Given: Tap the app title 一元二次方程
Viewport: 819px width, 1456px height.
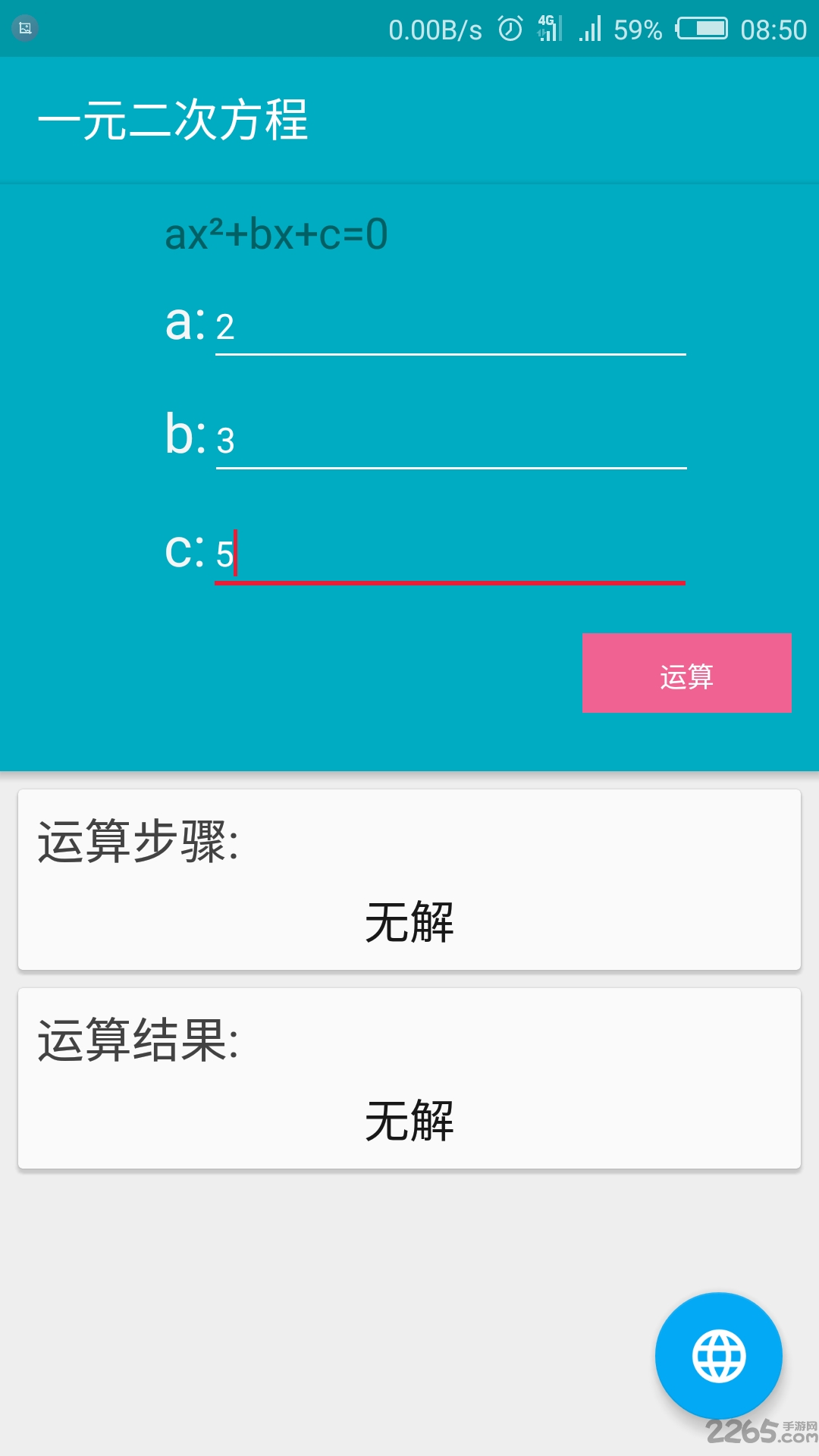Looking at the screenshot, I should pyautogui.click(x=176, y=120).
